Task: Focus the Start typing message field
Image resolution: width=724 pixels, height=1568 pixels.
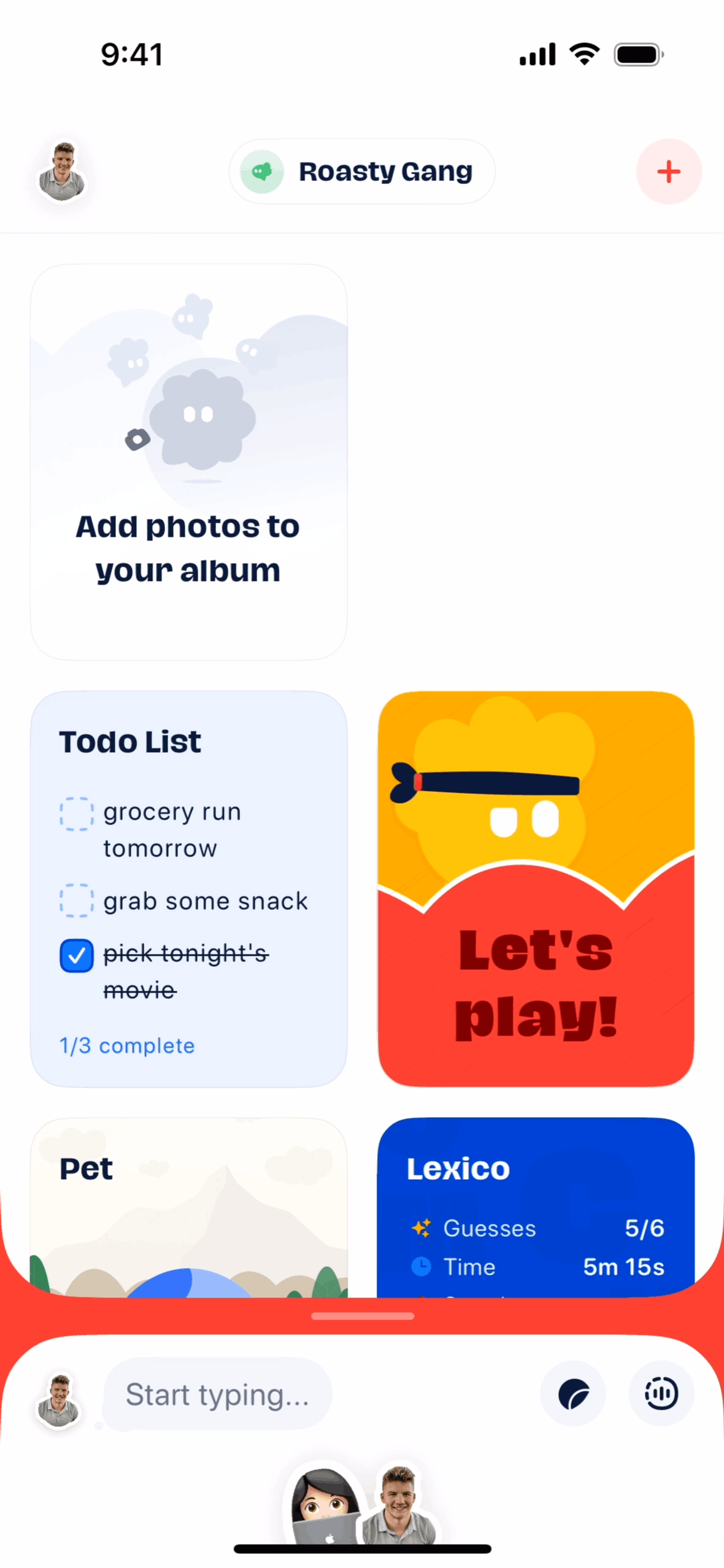Action: click(218, 1394)
